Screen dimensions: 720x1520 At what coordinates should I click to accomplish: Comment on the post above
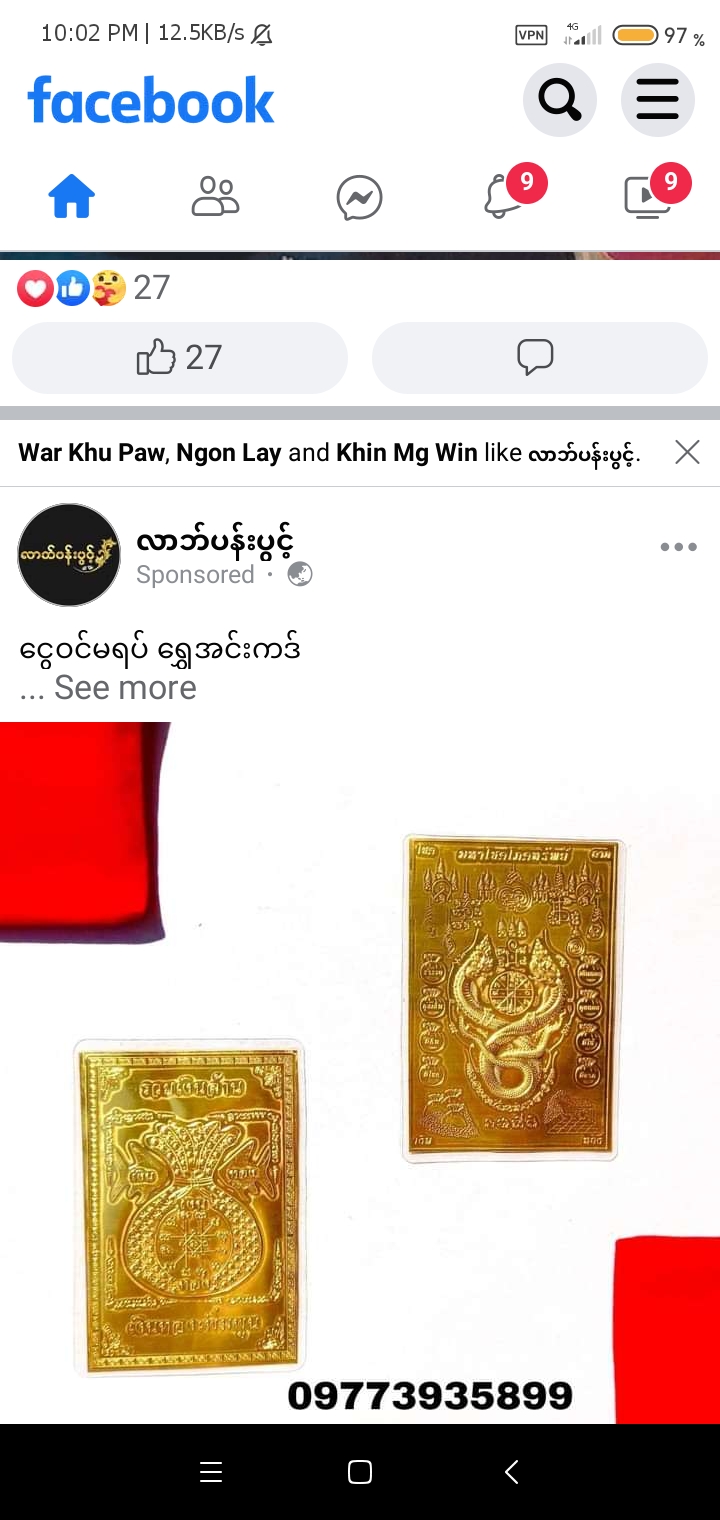[x=539, y=357]
